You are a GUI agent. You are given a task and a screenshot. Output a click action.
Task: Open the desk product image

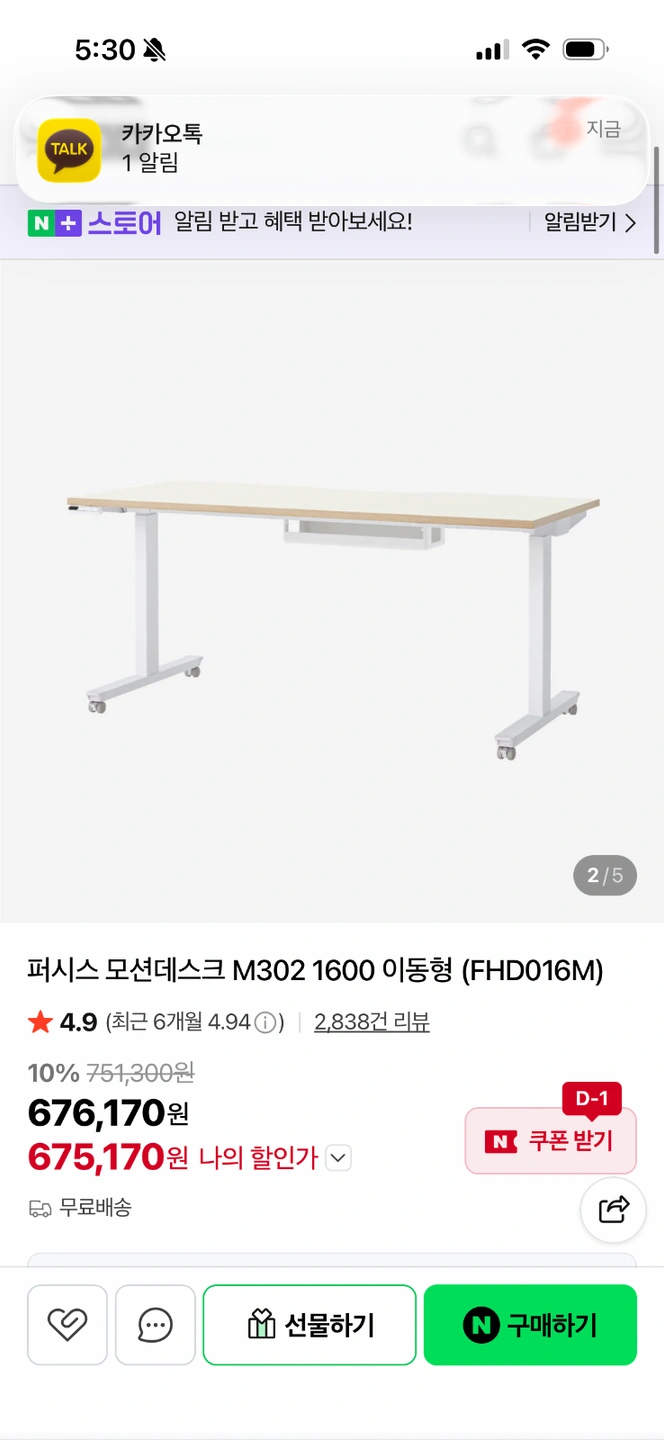332,591
